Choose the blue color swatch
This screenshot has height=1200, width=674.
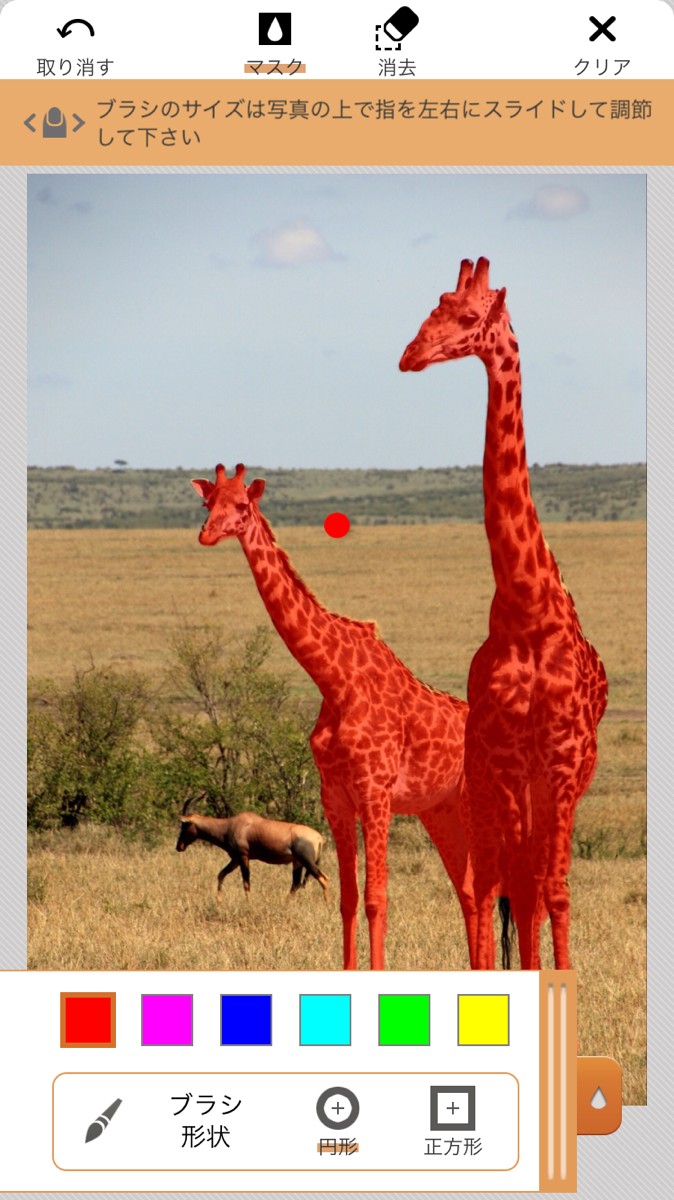[x=246, y=1020]
